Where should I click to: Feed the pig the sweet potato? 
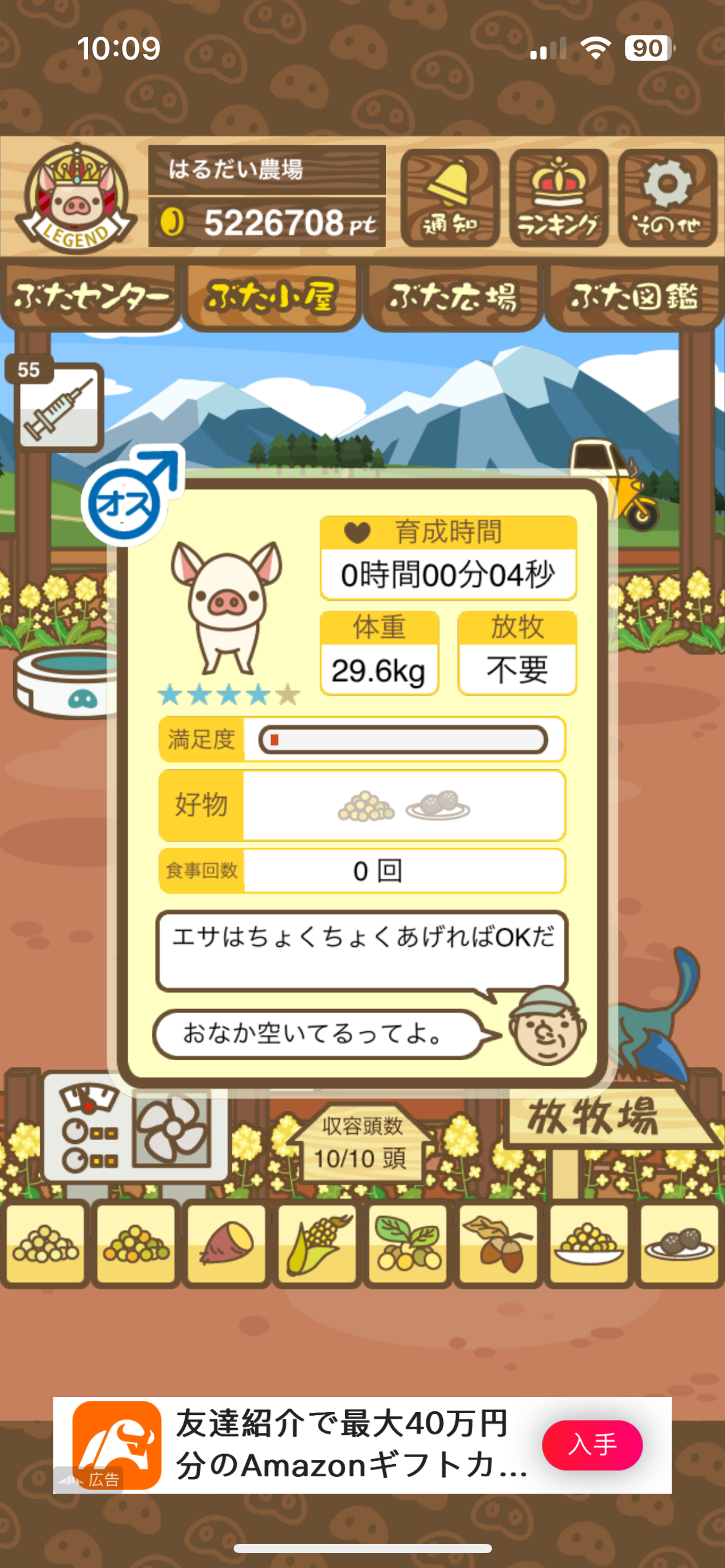226,1244
